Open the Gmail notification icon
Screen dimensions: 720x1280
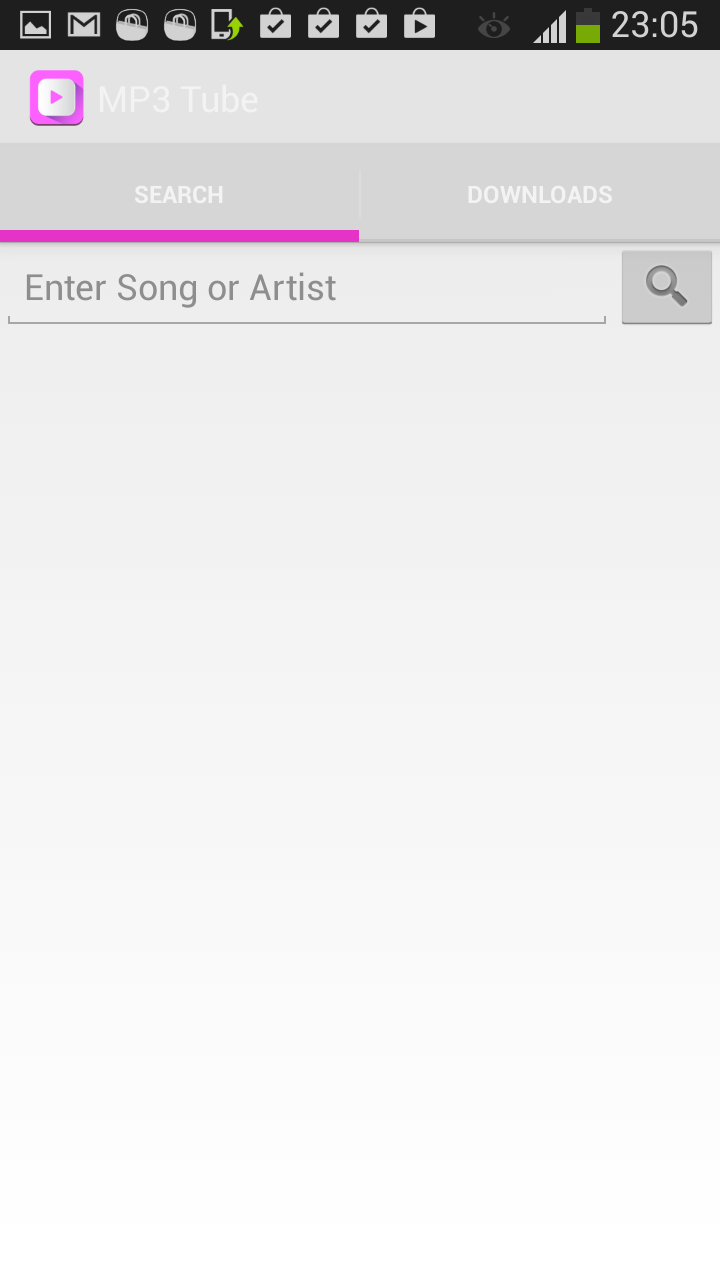pyautogui.click(x=84, y=24)
